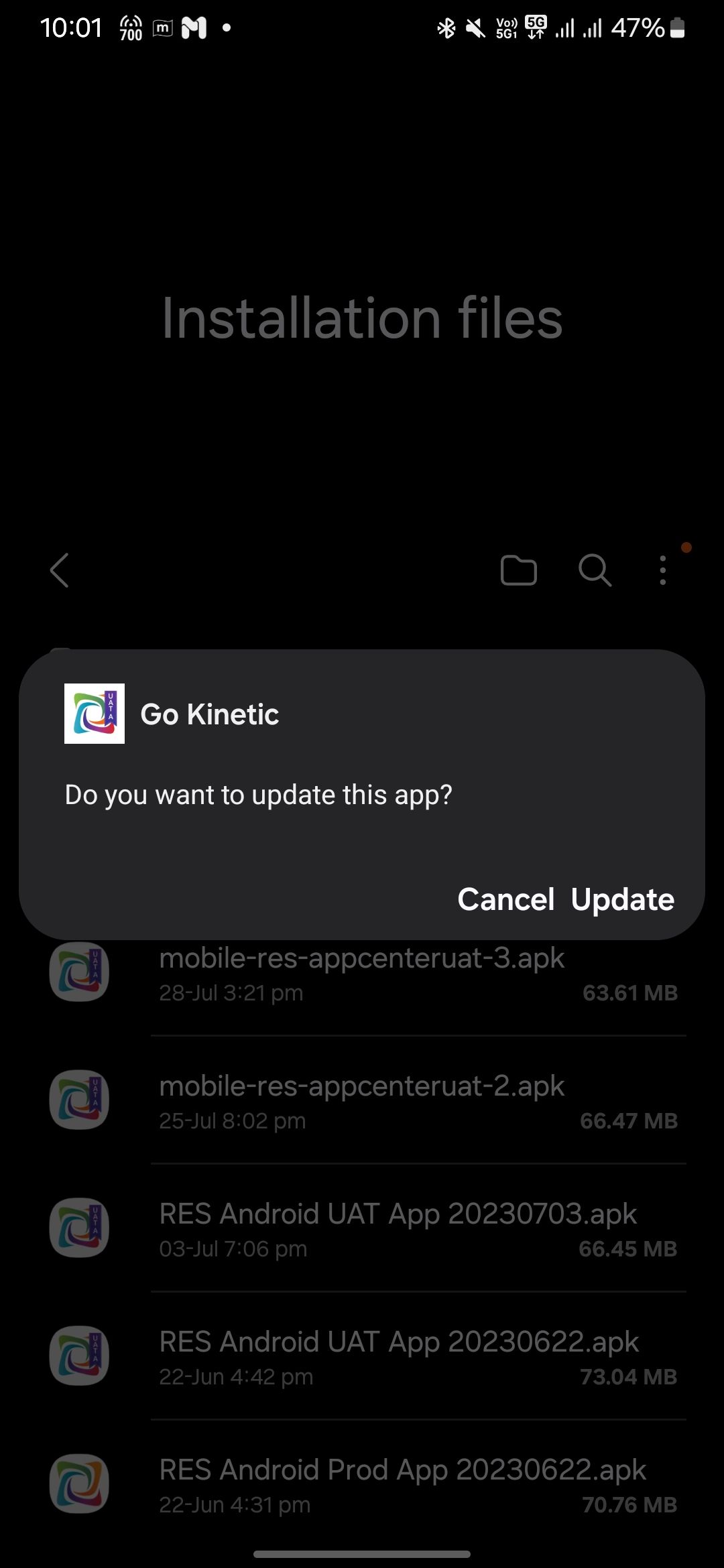Select the mobile-res-appcenteruat-3.apk thumbnail icon
This screenshot has width=724, height=1568.
(79, 973)
